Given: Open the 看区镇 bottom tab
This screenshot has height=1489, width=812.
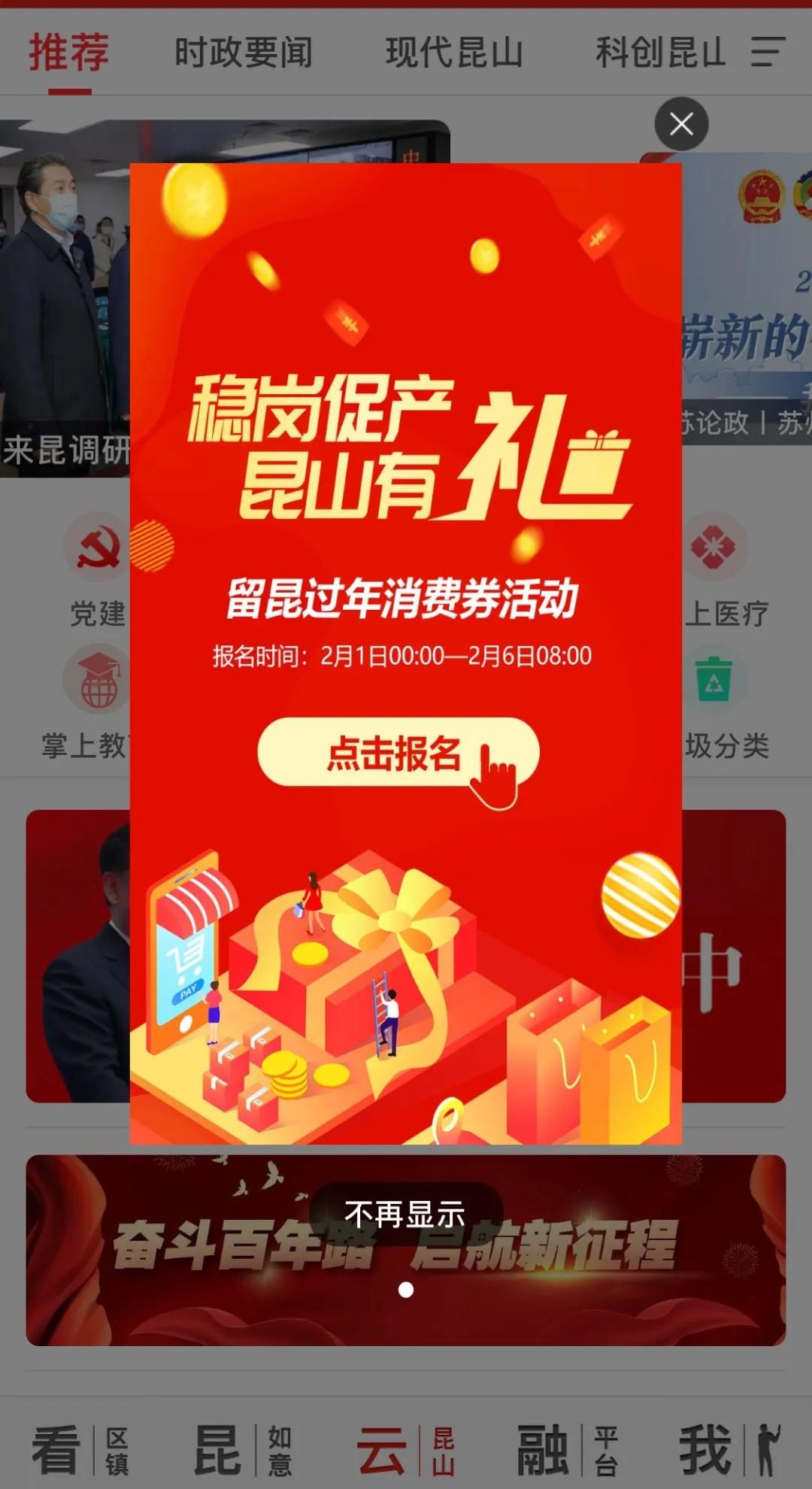Looking at the screenshot, I should tap(81, 1450).
